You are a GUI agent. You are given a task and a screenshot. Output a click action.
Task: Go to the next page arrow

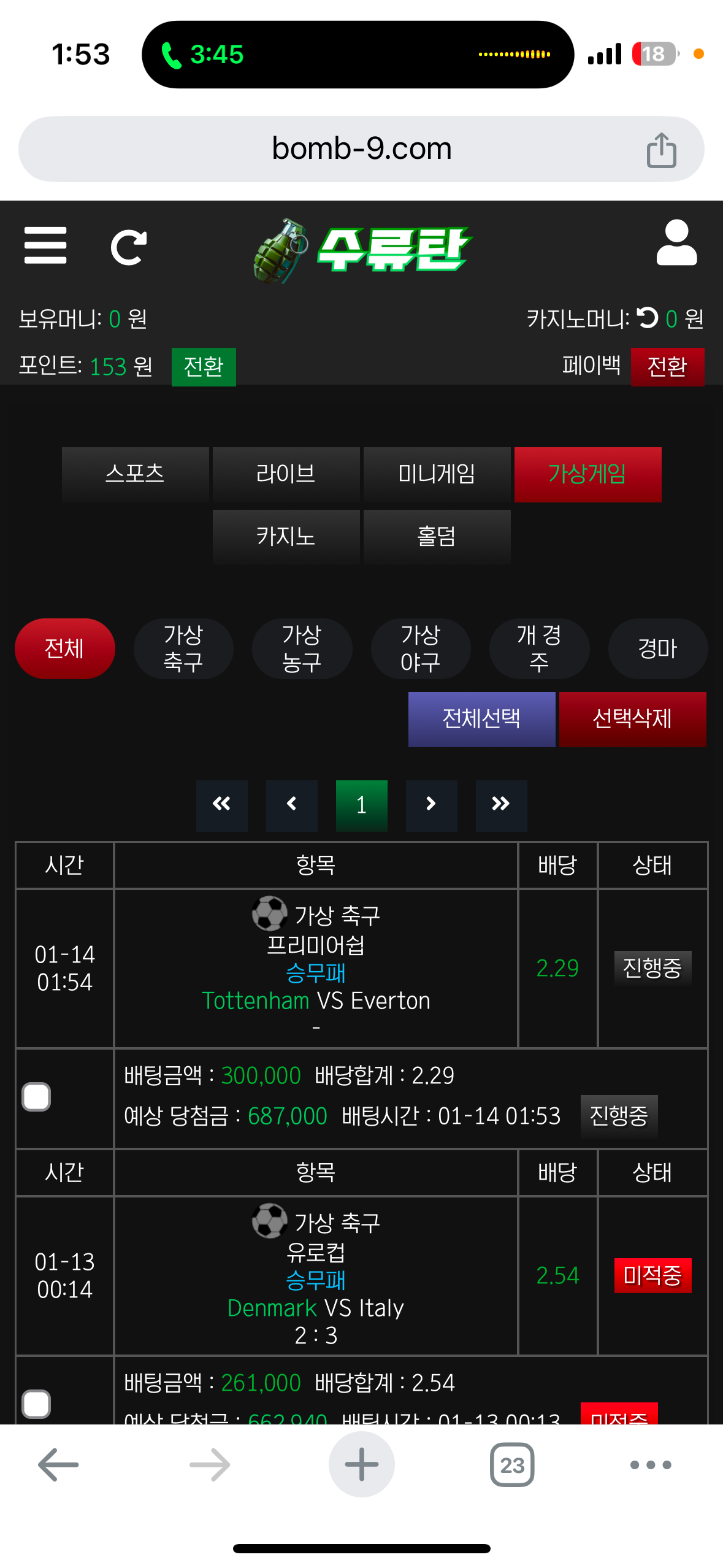(431, 805)
